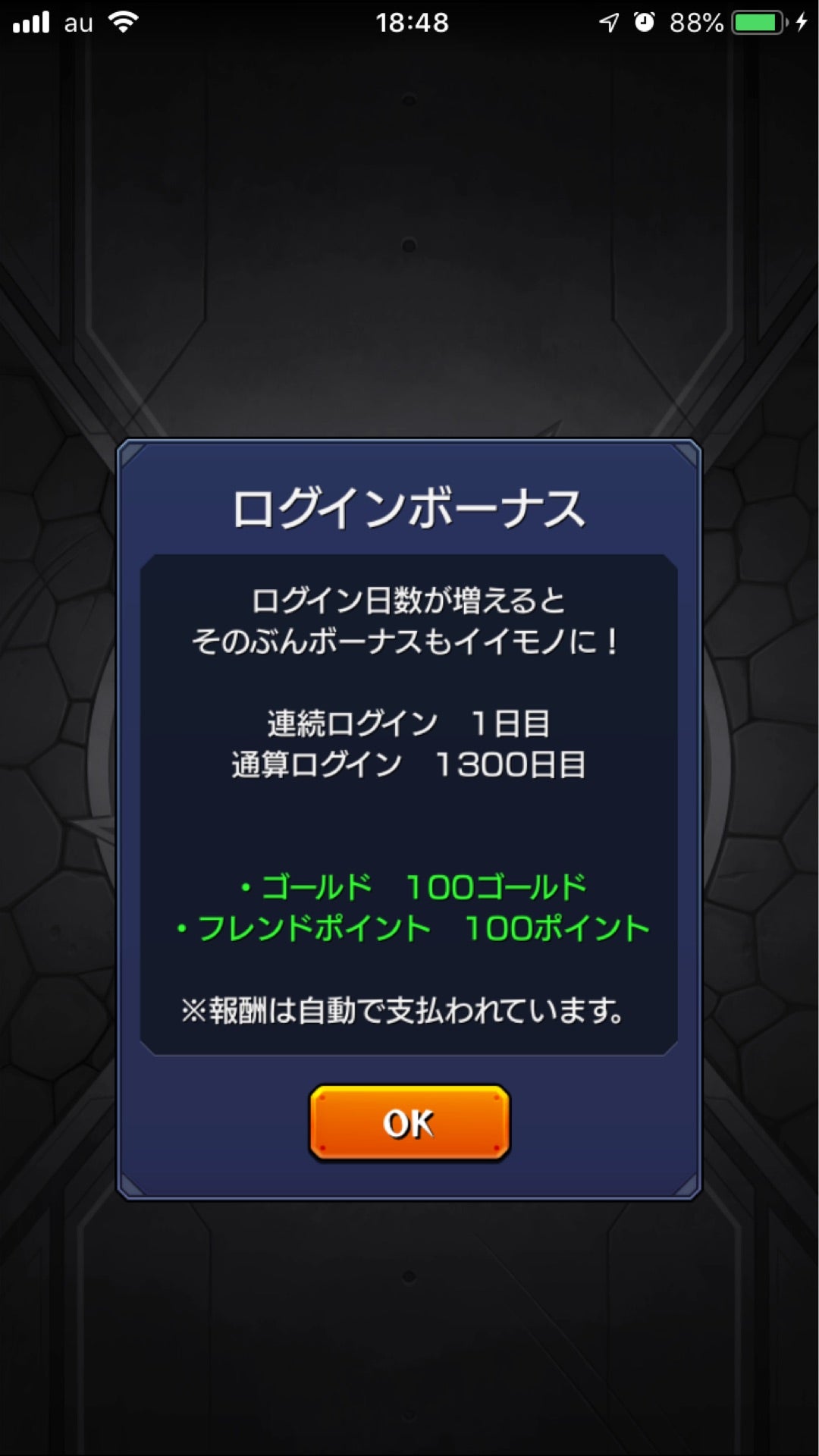Tap the charging bolt icon at top right
Screen dimensions: 819x1456
[800, 21]
